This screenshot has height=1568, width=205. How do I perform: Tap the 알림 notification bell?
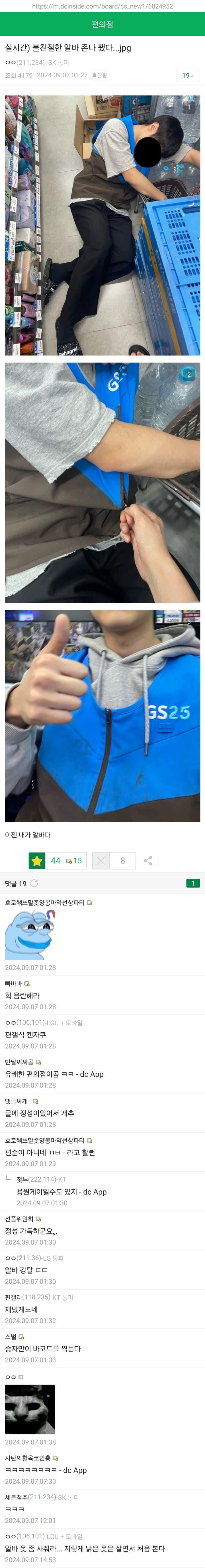point(99,75)
